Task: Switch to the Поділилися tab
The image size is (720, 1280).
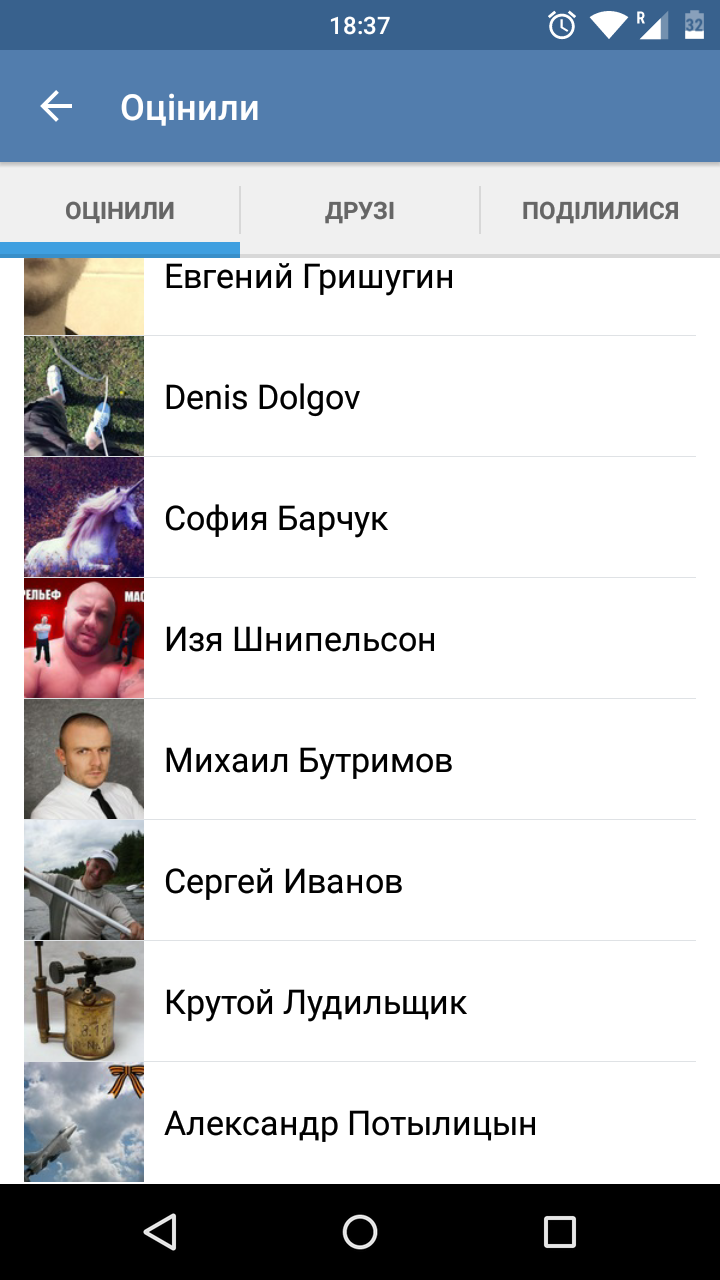Action: (x=600, y=211)
